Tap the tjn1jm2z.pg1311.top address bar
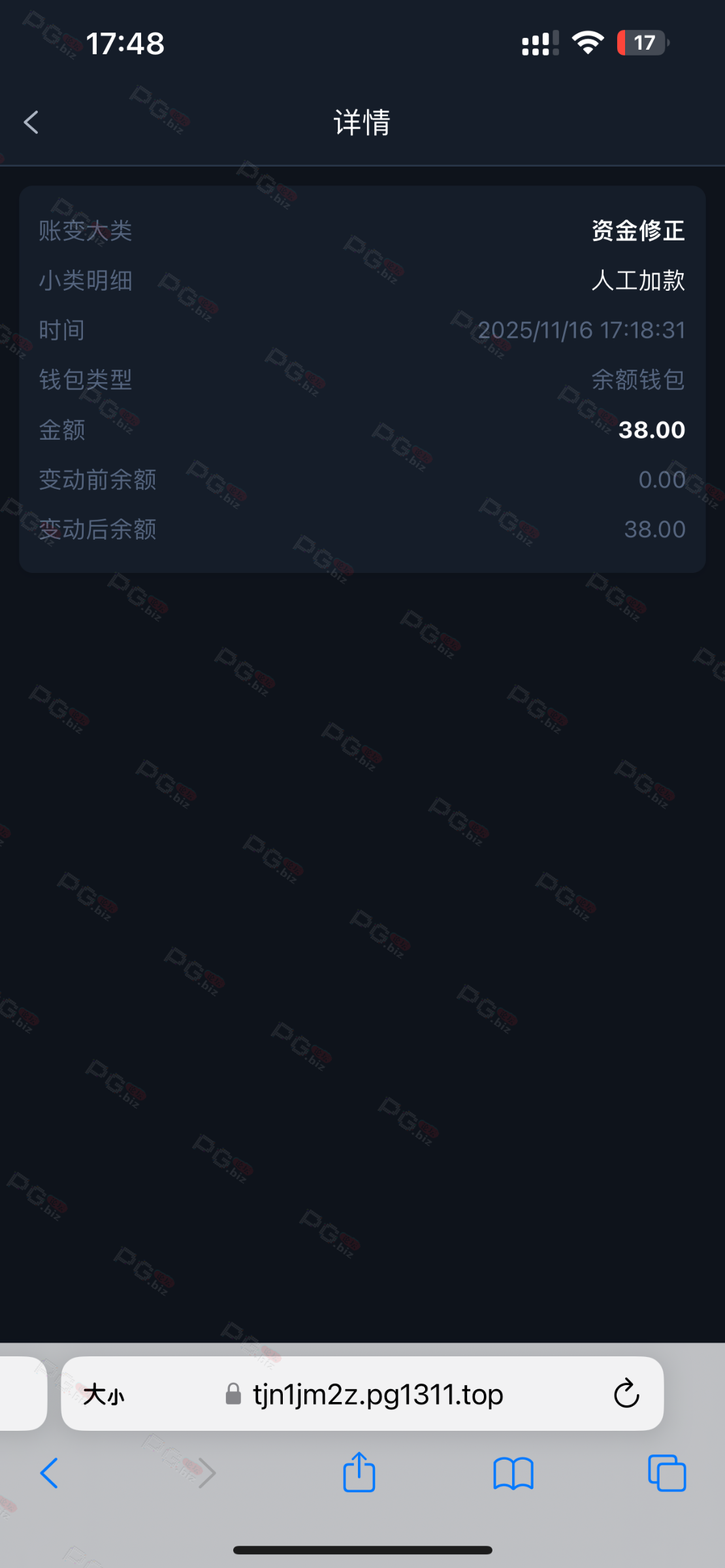 (x=378, y=1395)
